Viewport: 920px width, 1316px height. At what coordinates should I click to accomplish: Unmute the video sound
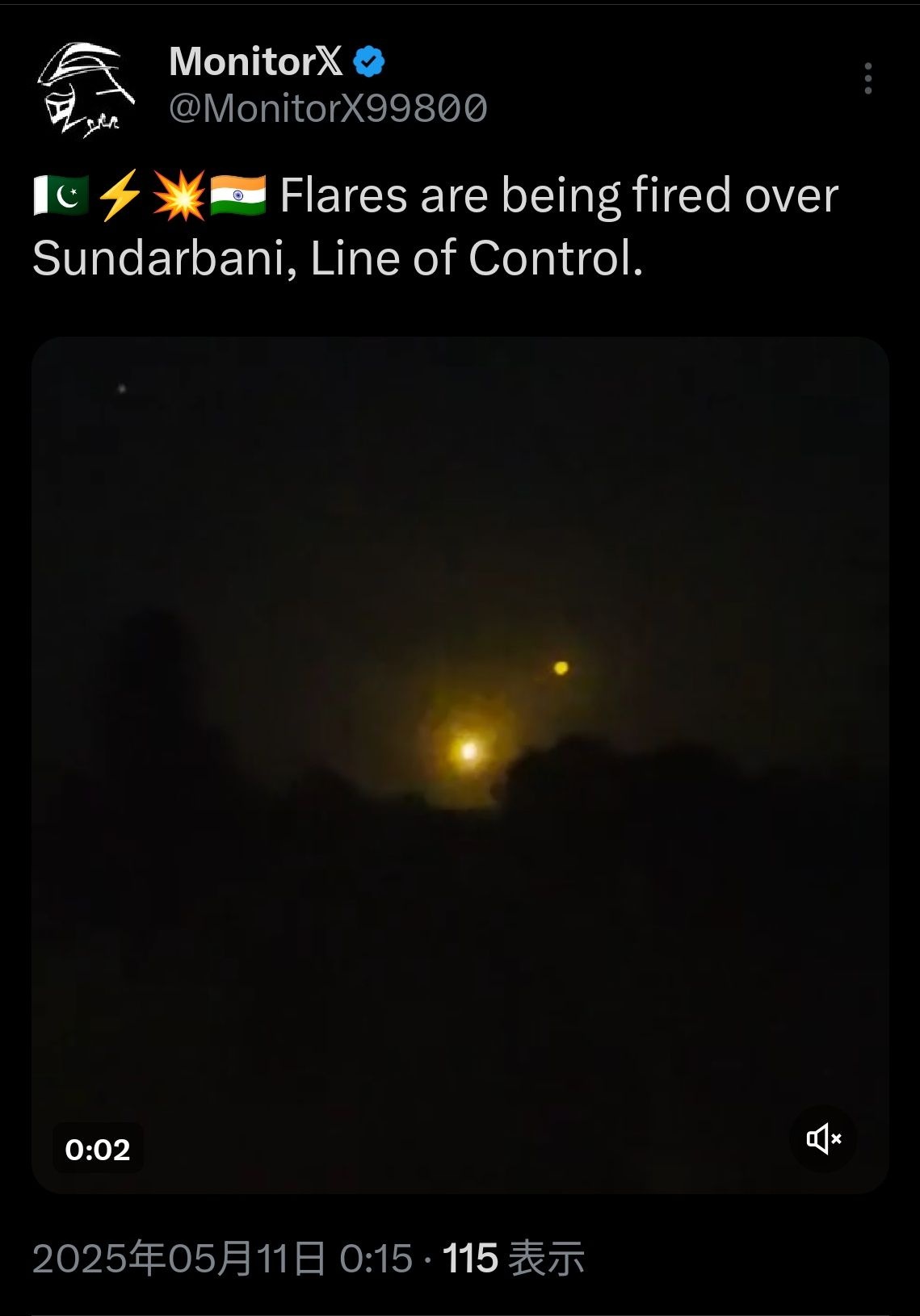coord(823,1138)
